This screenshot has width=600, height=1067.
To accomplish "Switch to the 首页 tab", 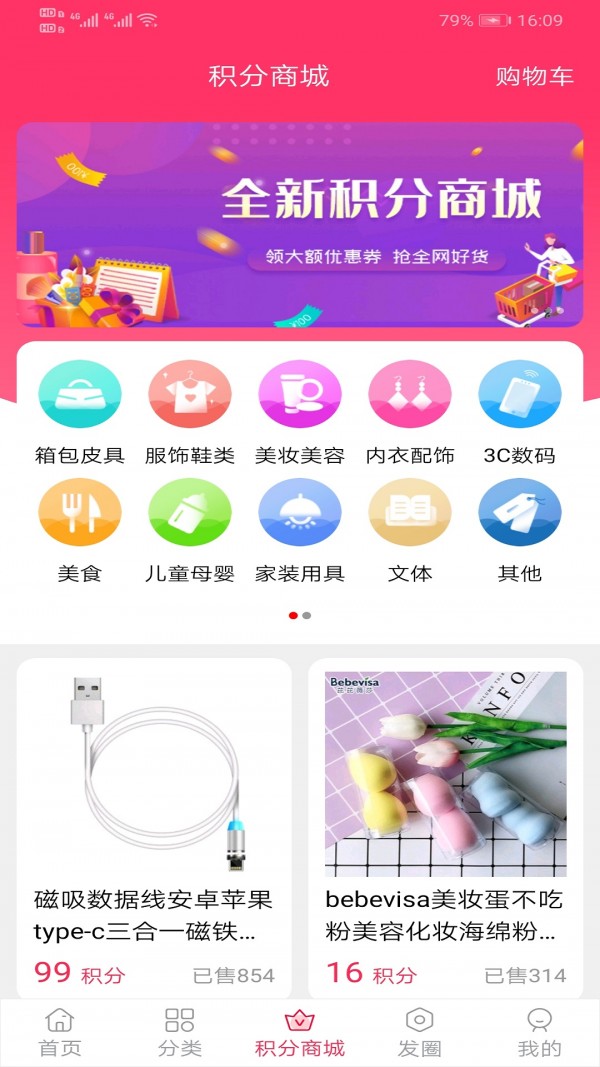I will coord(60,1033).
